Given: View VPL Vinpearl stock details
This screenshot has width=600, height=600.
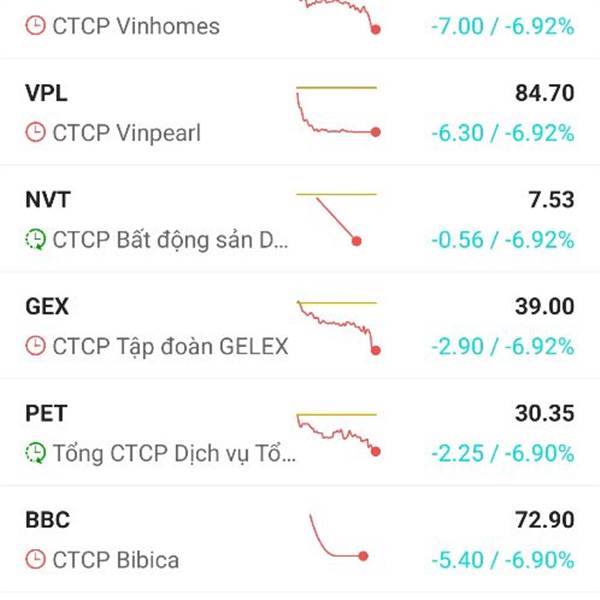Looking at the screenshot, I should pyautogui.click(x=300, y=112).
